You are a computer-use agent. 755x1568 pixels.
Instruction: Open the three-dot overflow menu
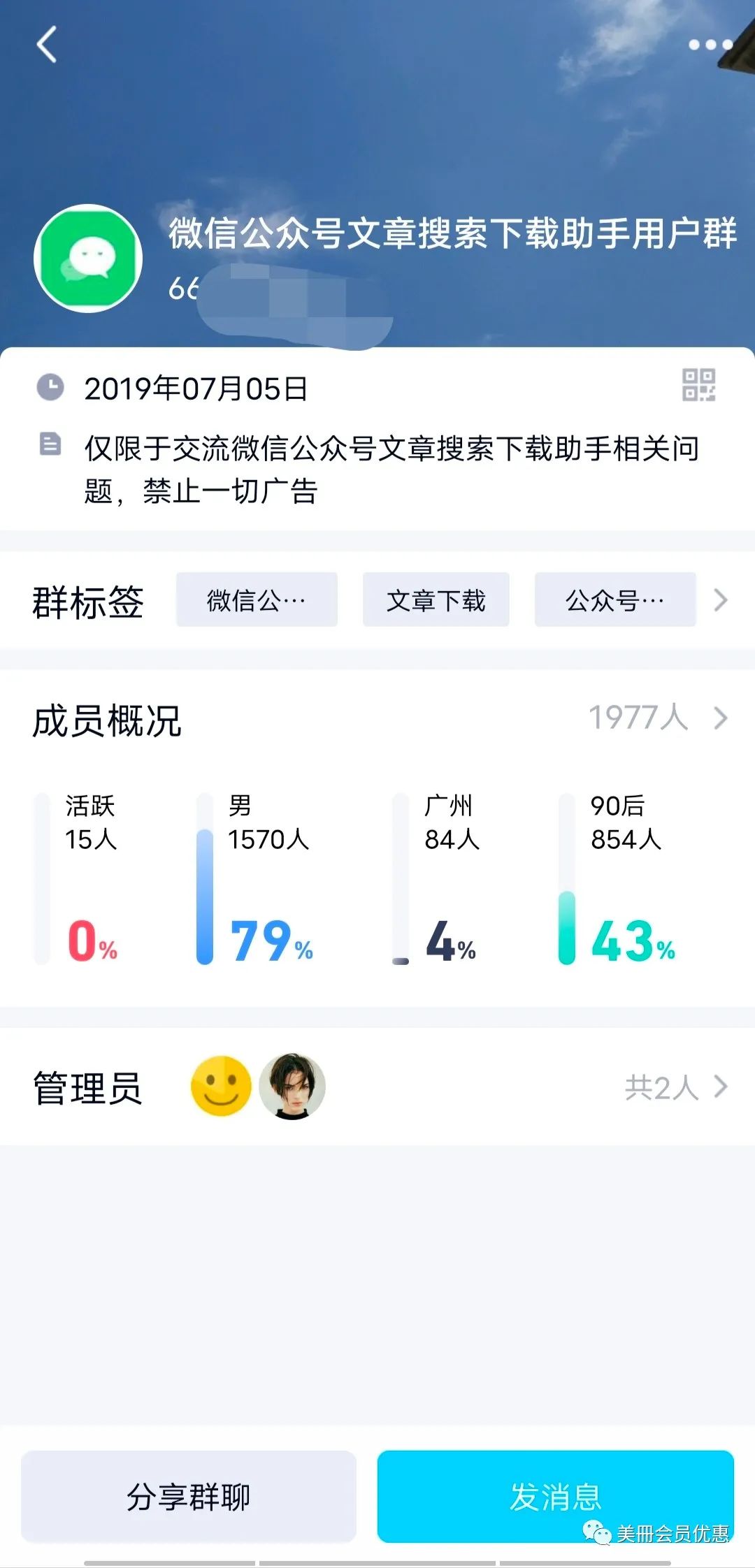(710, 45)
